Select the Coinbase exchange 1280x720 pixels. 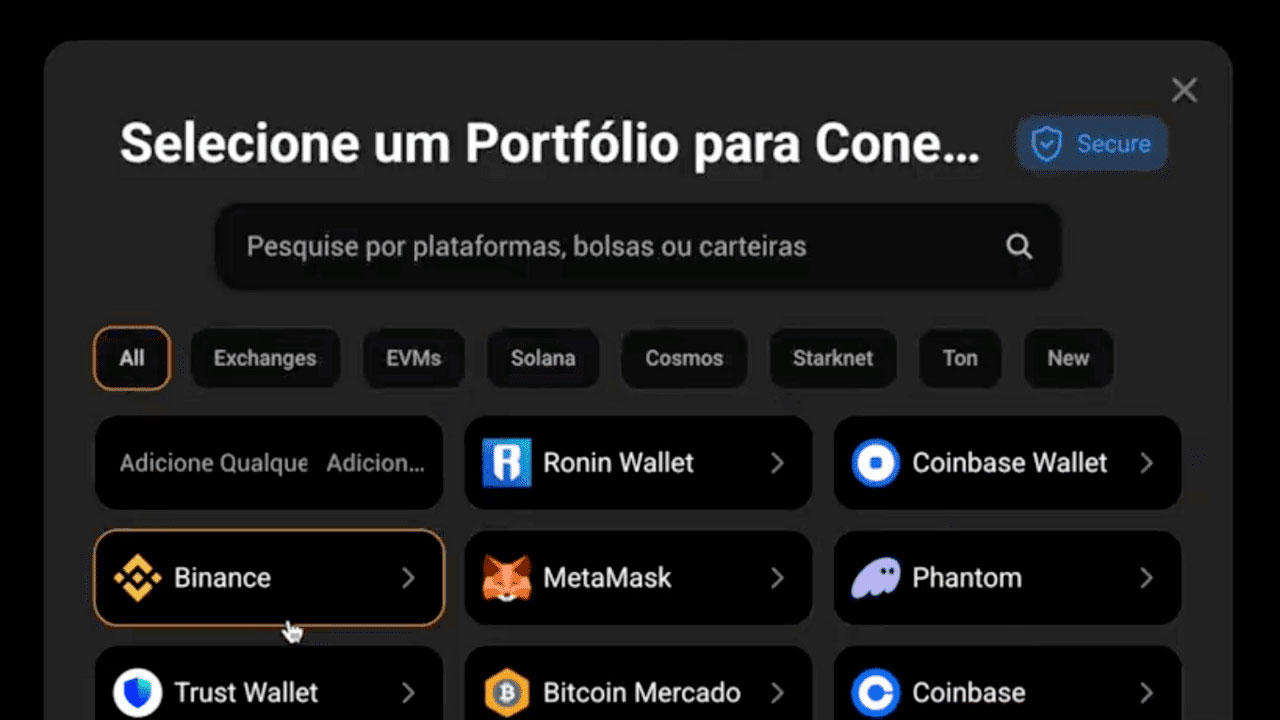(1007, 692)
